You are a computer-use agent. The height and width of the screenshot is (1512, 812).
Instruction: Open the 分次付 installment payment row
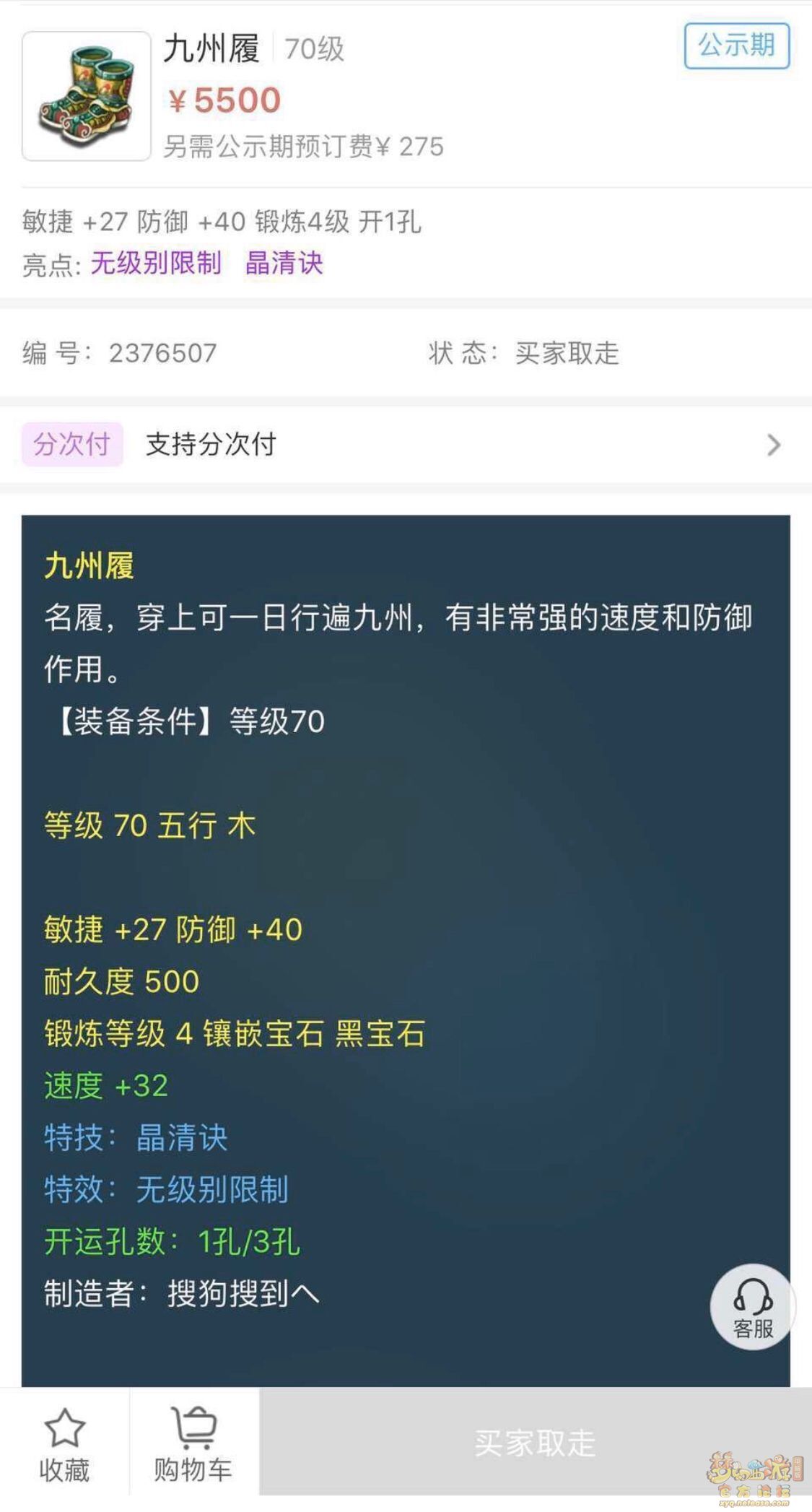(x=404, y=444)
